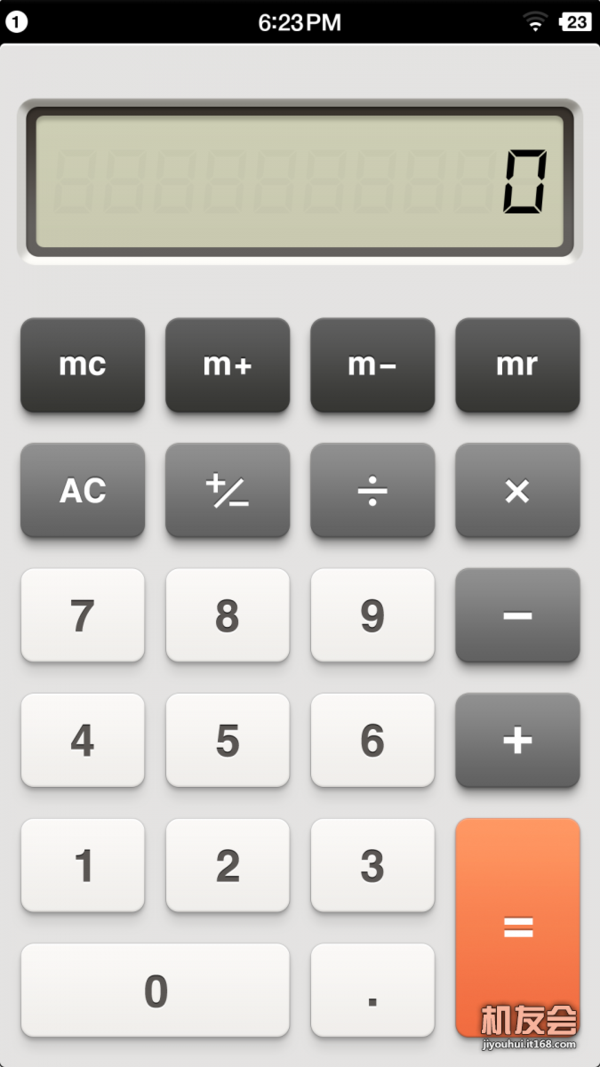Add the value to memory with m+
Image resolution: width=600 pixels, height=1067 pixels.
(x=227, y=365)
